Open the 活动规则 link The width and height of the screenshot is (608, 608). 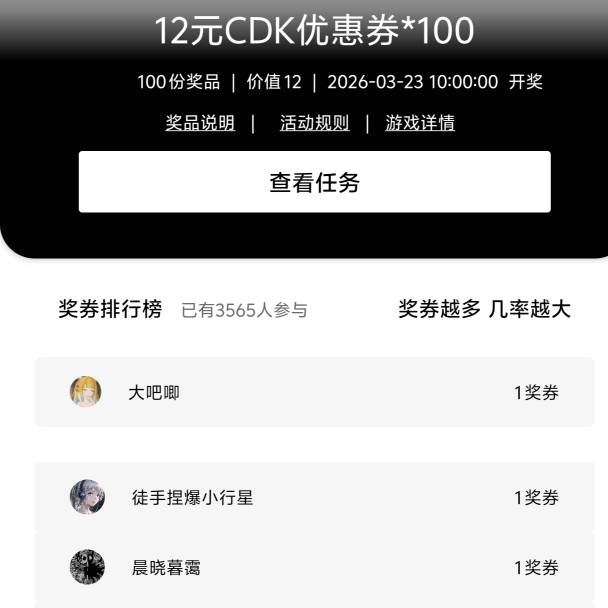[314, 123]
